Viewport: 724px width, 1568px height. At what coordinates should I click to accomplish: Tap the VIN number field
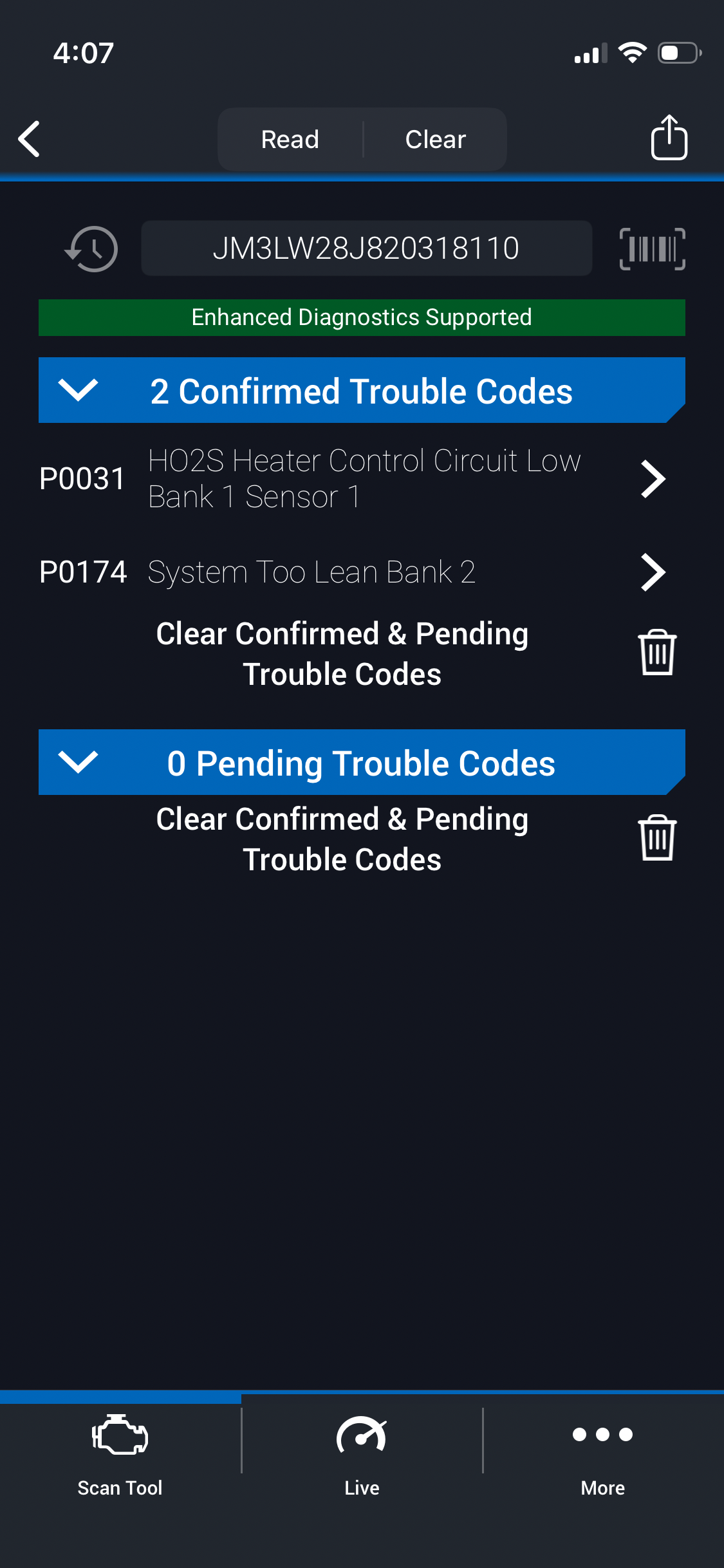(x=366, y=248)
